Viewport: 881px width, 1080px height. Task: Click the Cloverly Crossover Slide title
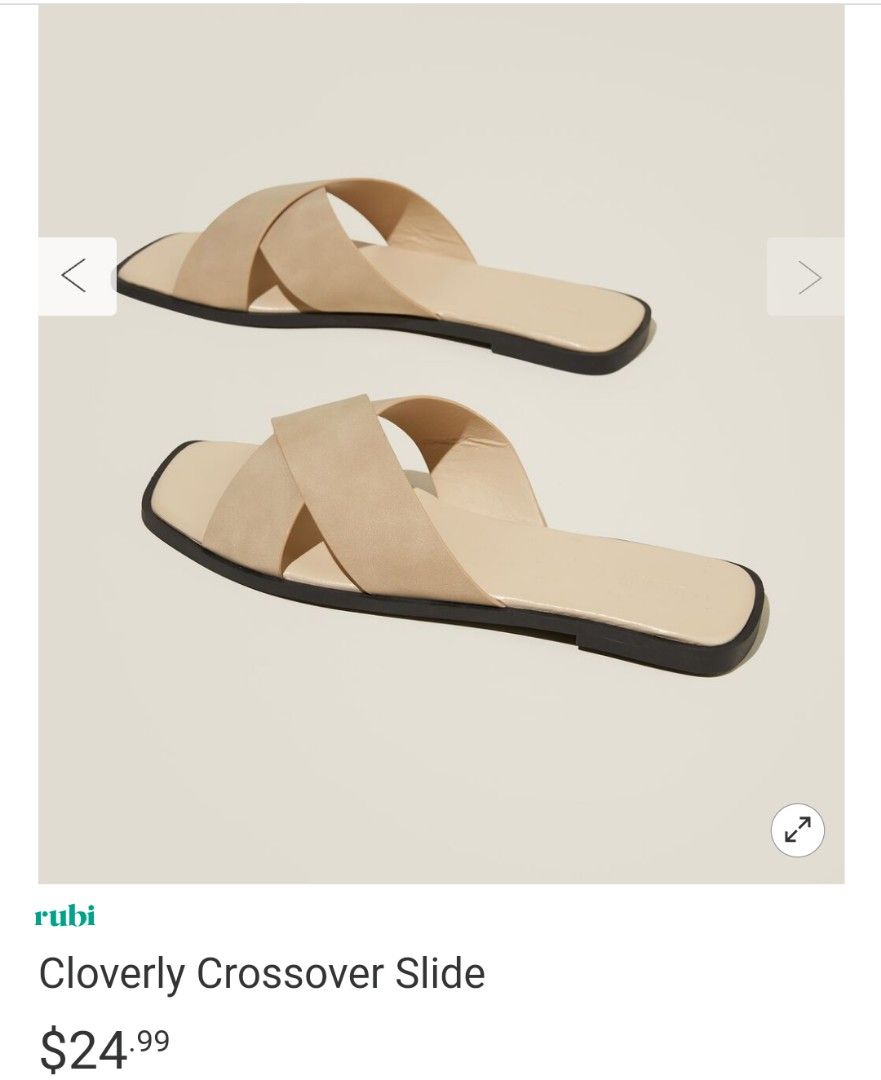coord(260,971)
